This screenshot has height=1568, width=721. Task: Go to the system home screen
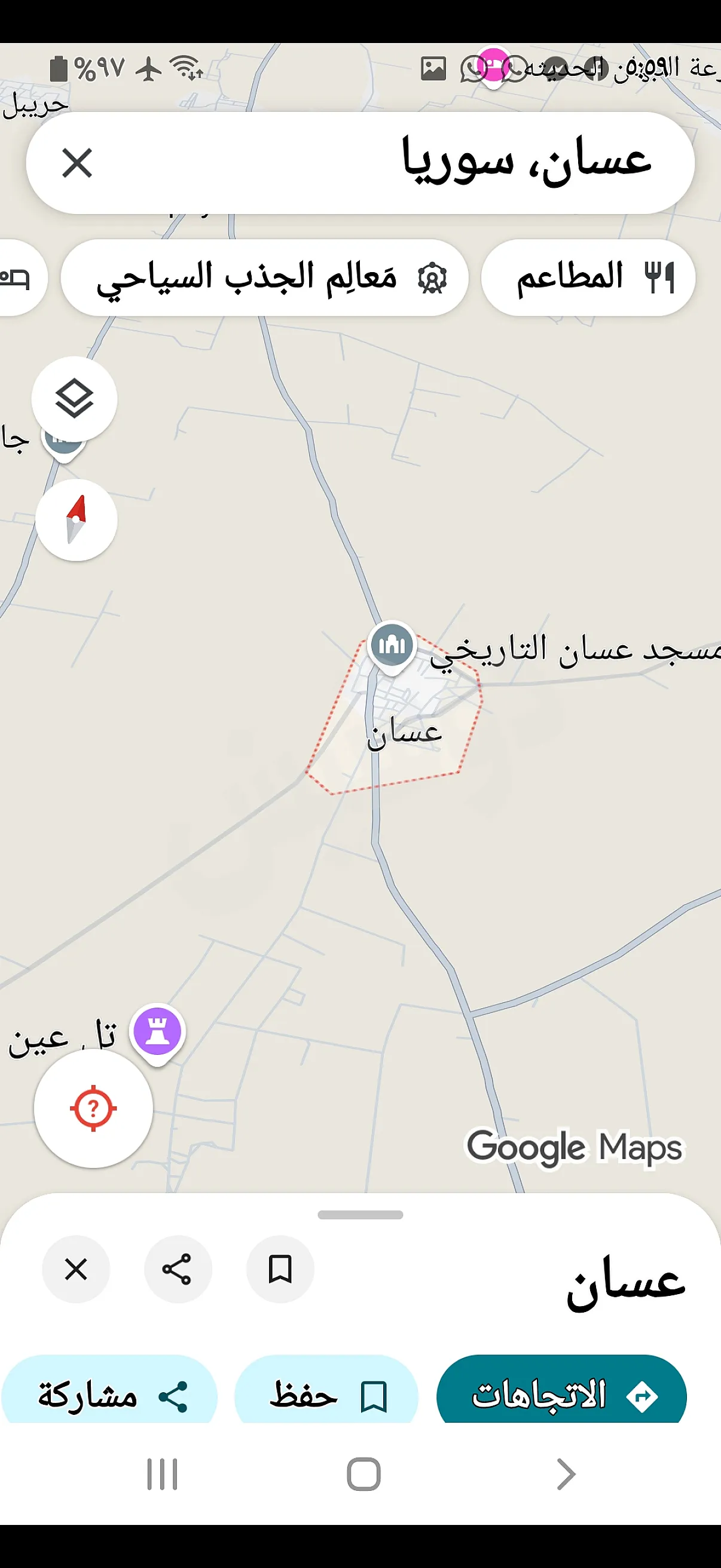(363, 1474)
